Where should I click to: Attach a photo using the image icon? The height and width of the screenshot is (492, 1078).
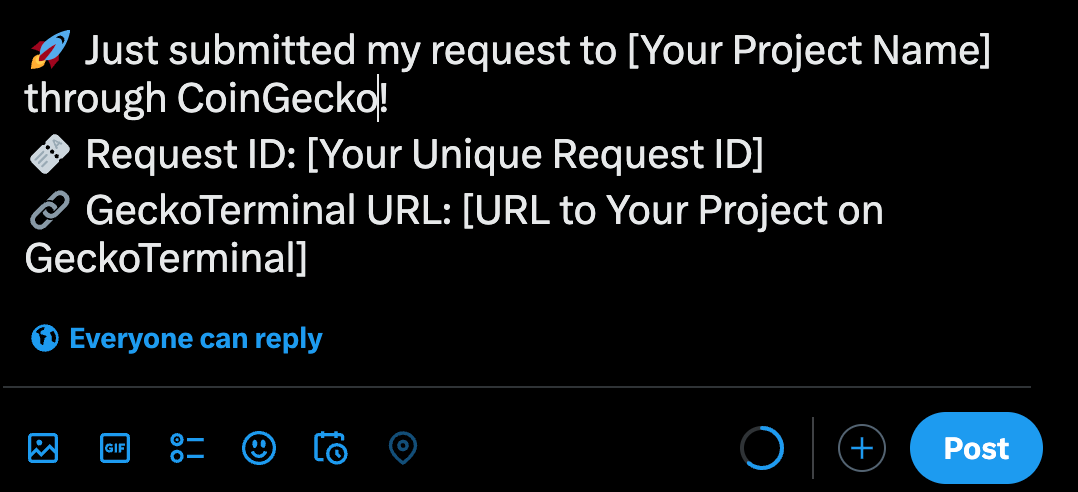[43, 448]
